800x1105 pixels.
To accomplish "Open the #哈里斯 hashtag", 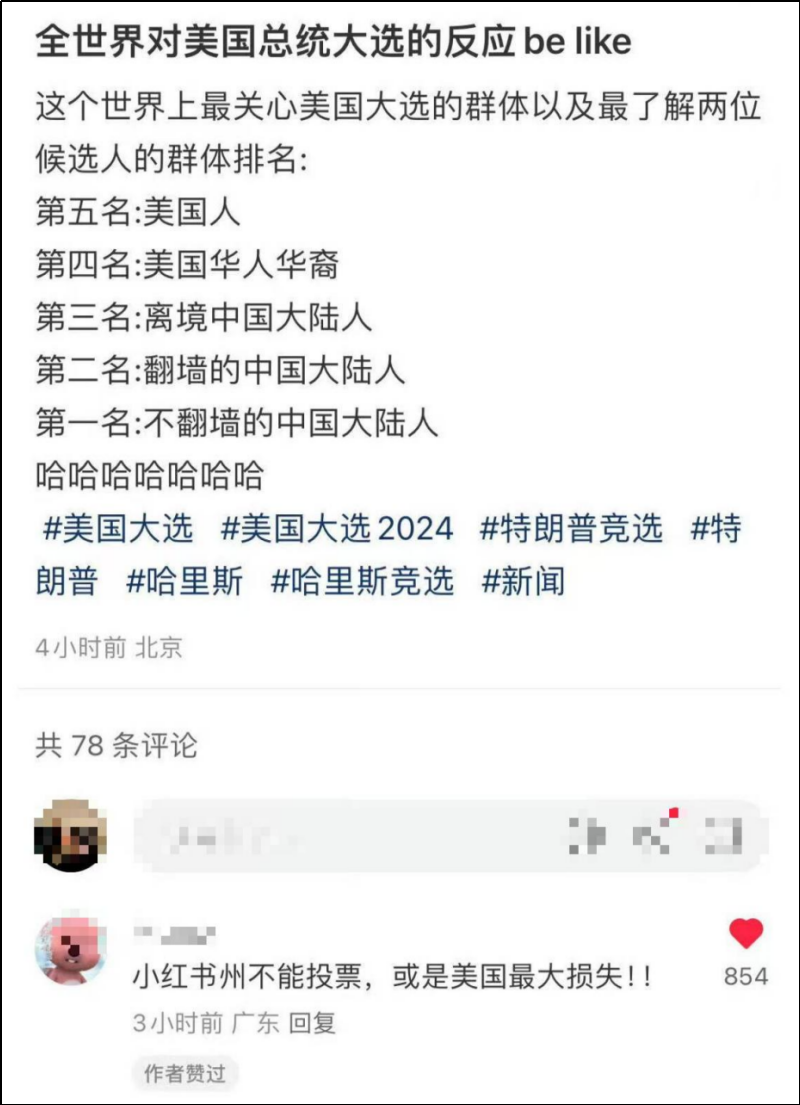I will click(184, 581).
